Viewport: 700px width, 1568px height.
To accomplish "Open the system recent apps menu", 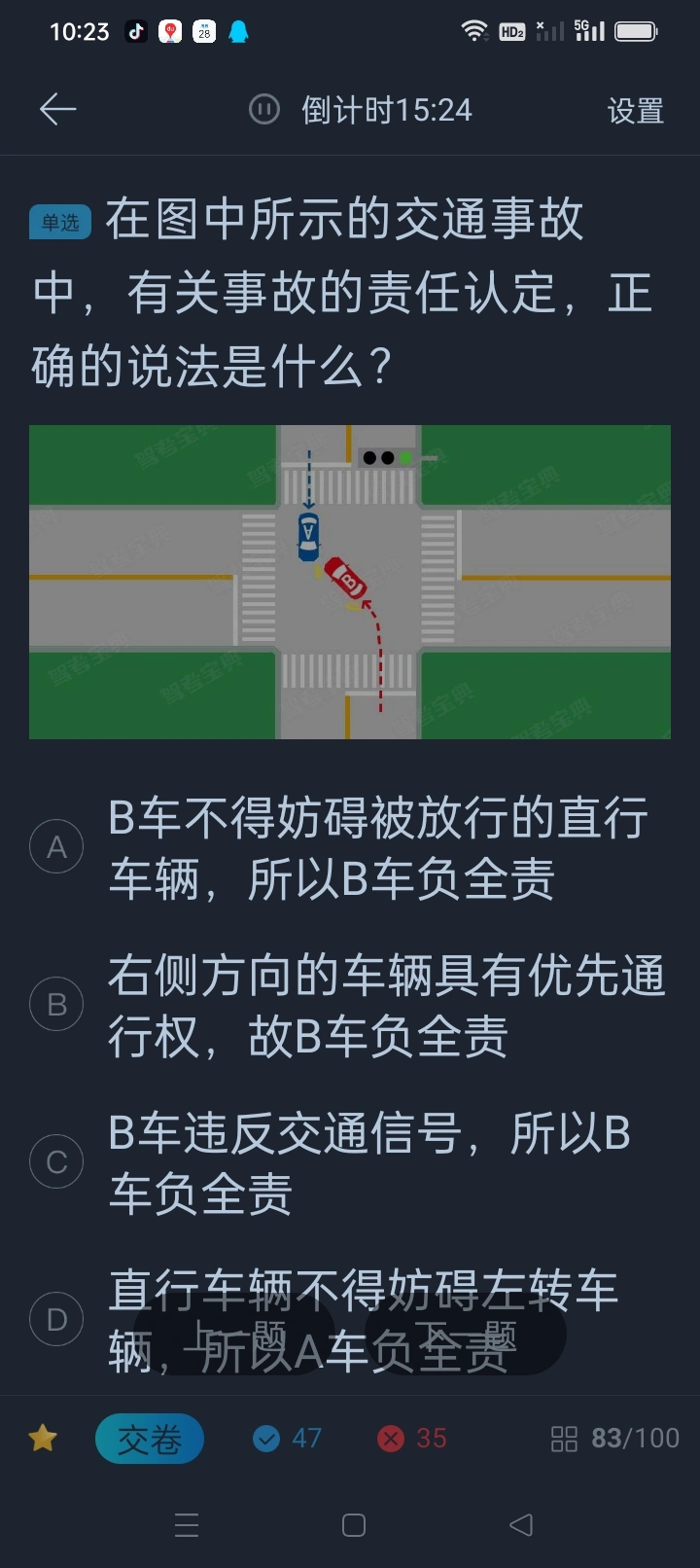I will (187, 1525).
